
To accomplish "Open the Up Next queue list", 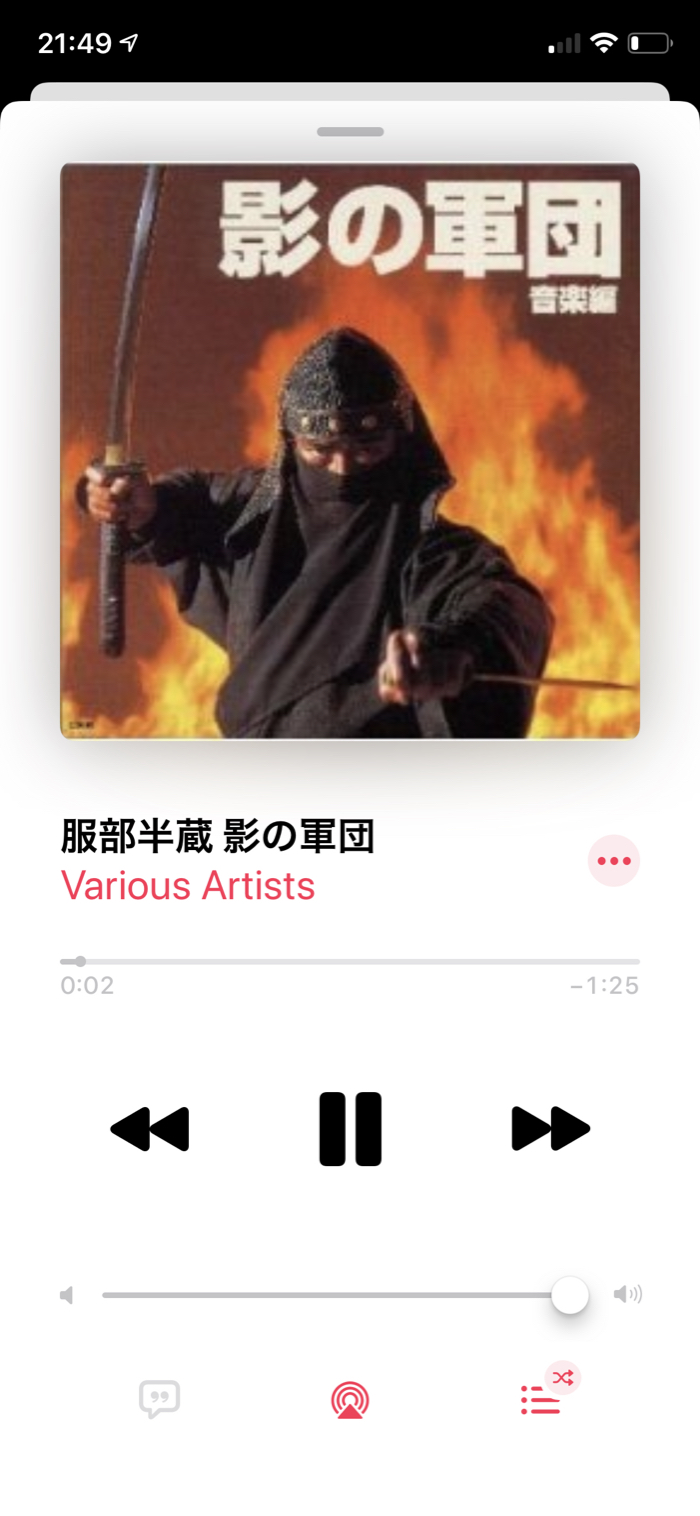I will point(541,1401).
